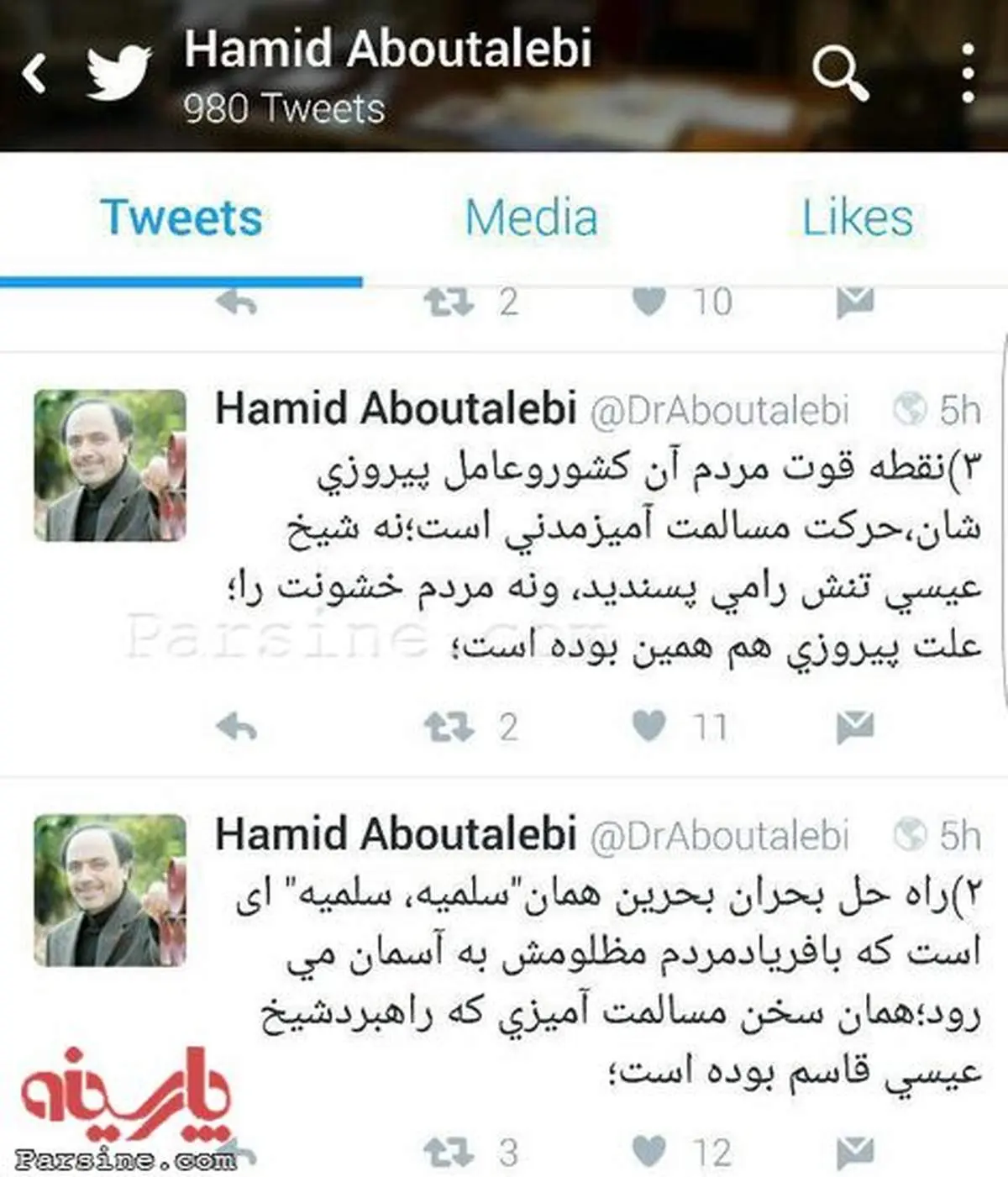Send the 11-likes tweet by direct message
Image resolution: width=1008 pixels, height=1177 pixels.
(855, 727)
